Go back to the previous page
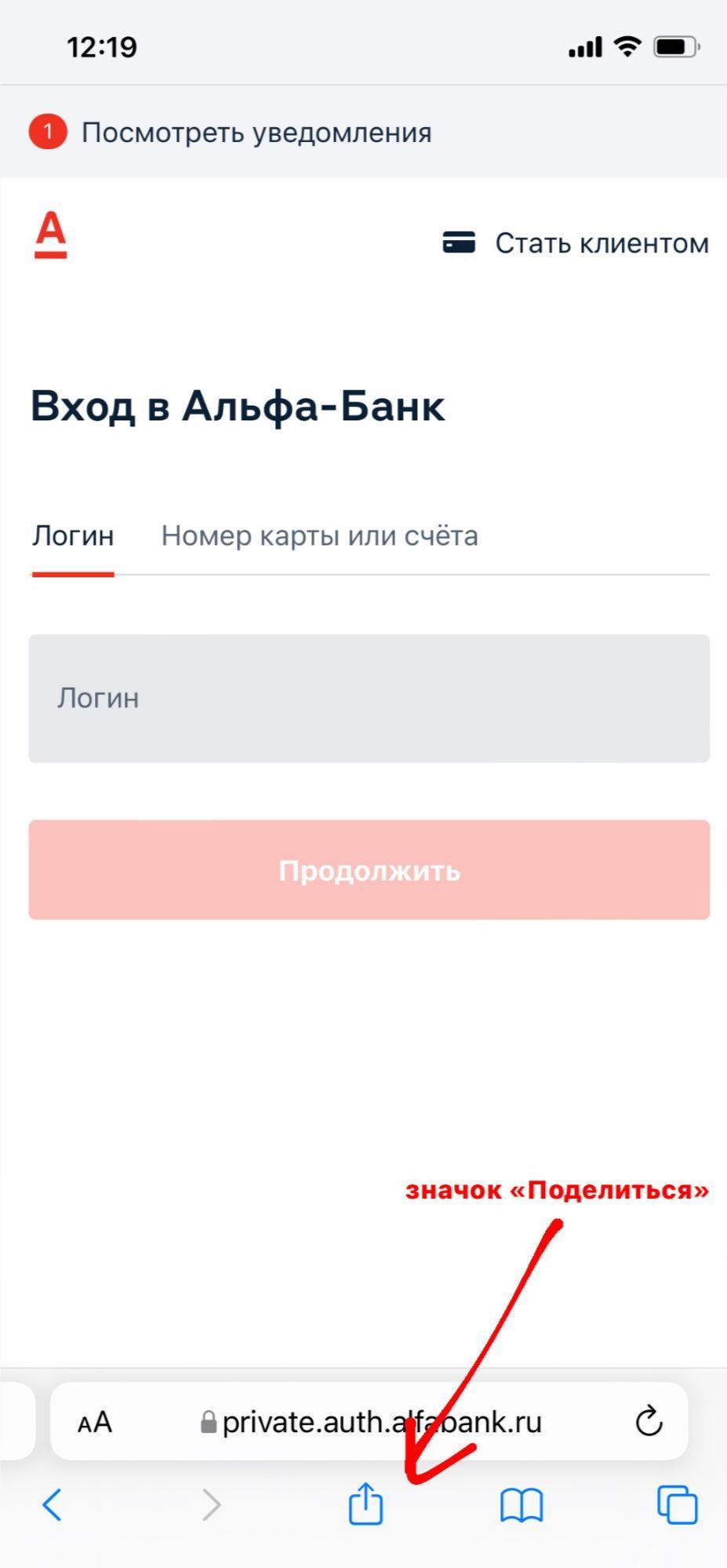The width and height of the screenshot is (727, 1568). (x=53, y=1504)
